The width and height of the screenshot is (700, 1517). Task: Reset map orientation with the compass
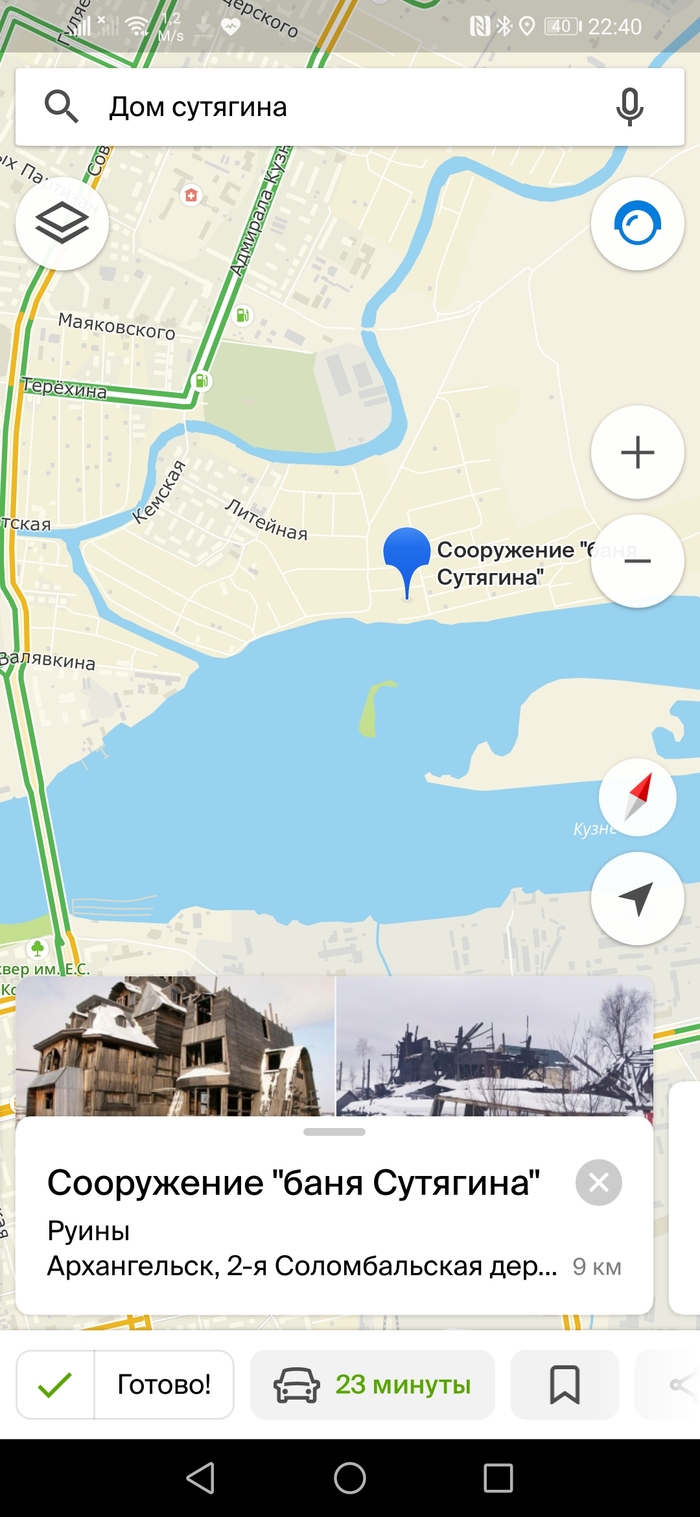tap(638, 797)
